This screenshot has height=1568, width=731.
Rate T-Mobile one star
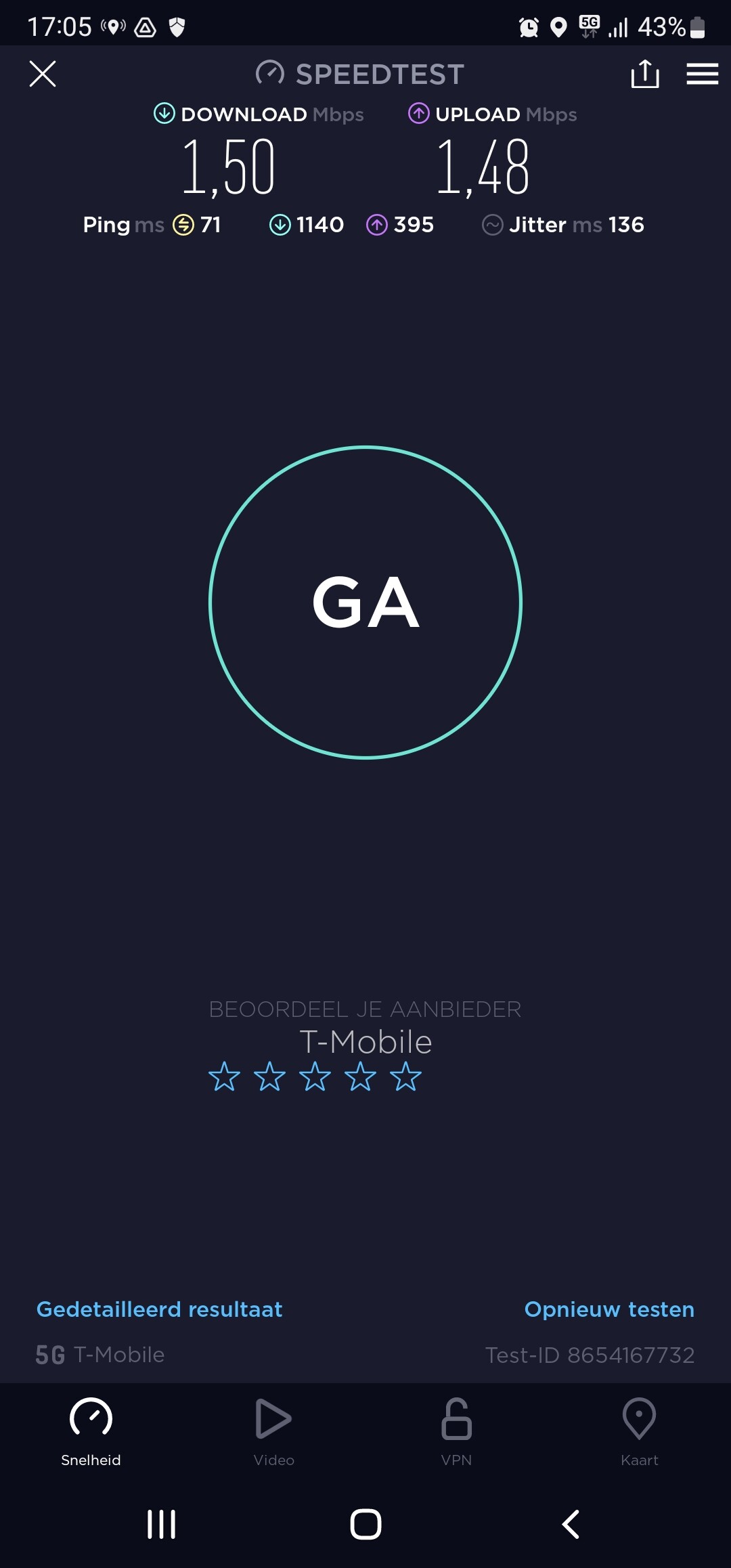(224, 1076)
